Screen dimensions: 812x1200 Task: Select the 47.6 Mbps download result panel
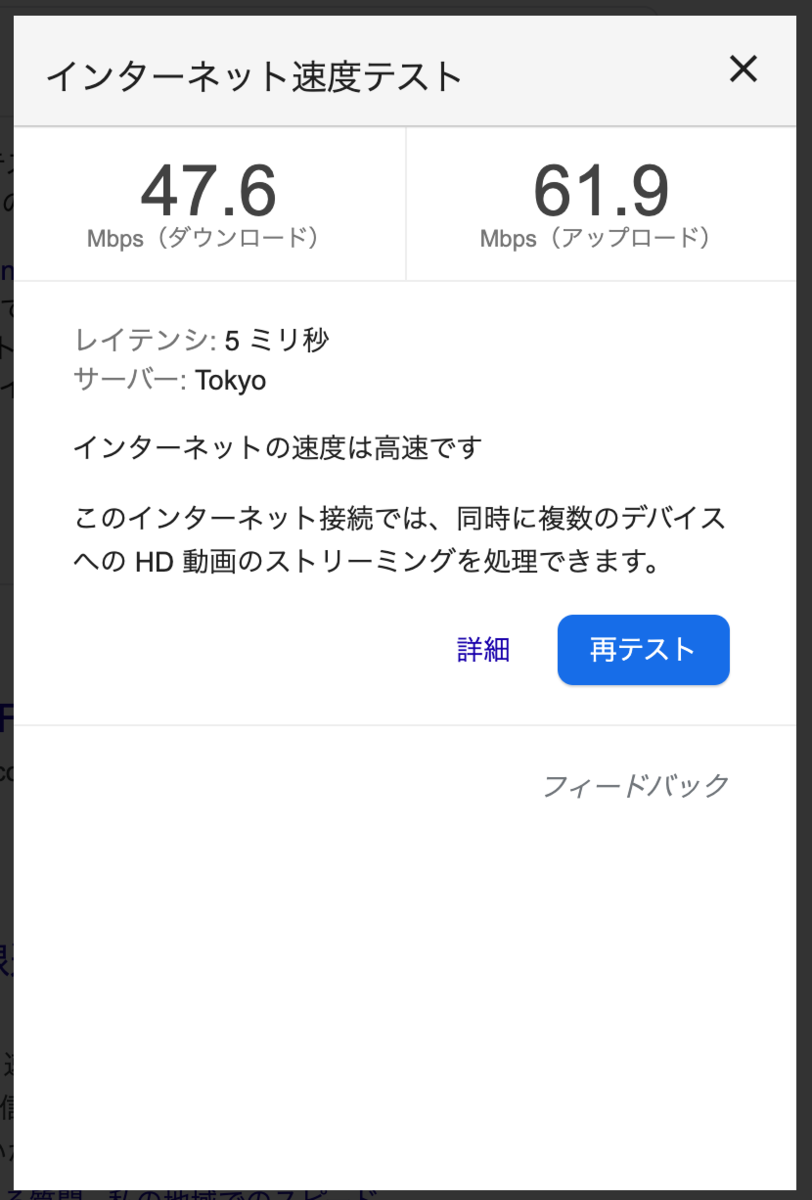pyautogui.click(x=208, y=195)
